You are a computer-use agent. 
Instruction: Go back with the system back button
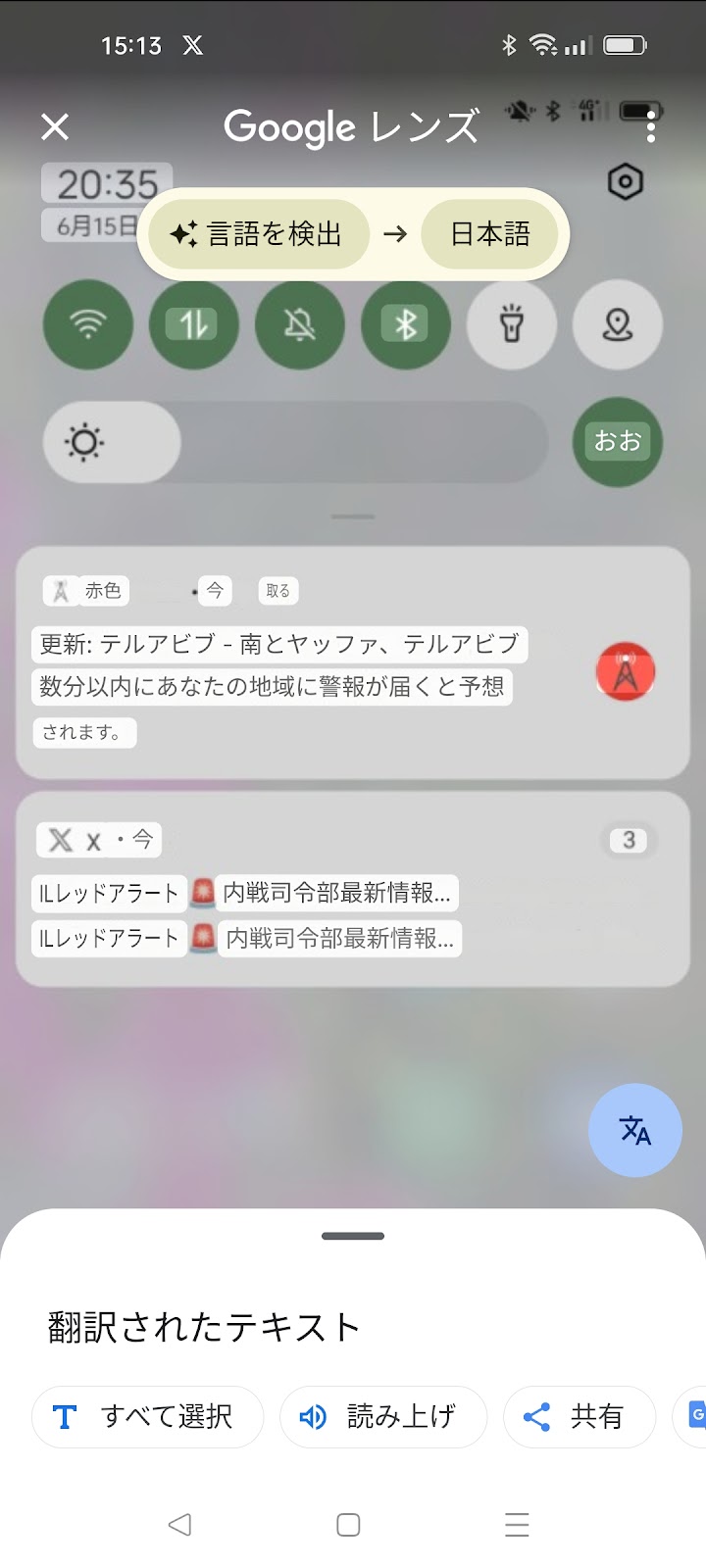(179, 1525)
